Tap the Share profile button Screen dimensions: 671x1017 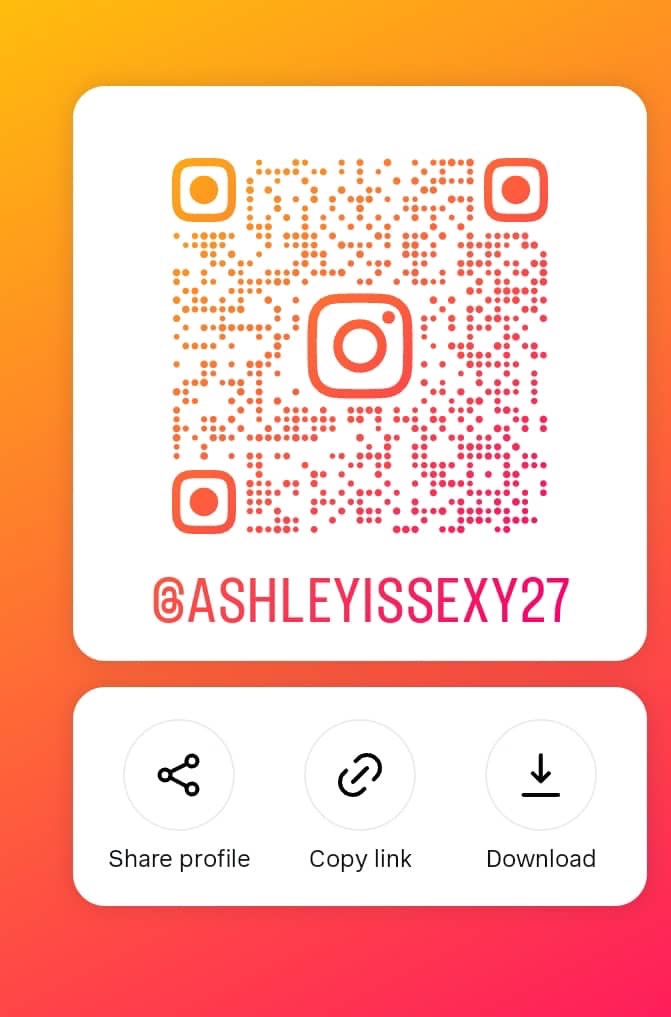179,775
